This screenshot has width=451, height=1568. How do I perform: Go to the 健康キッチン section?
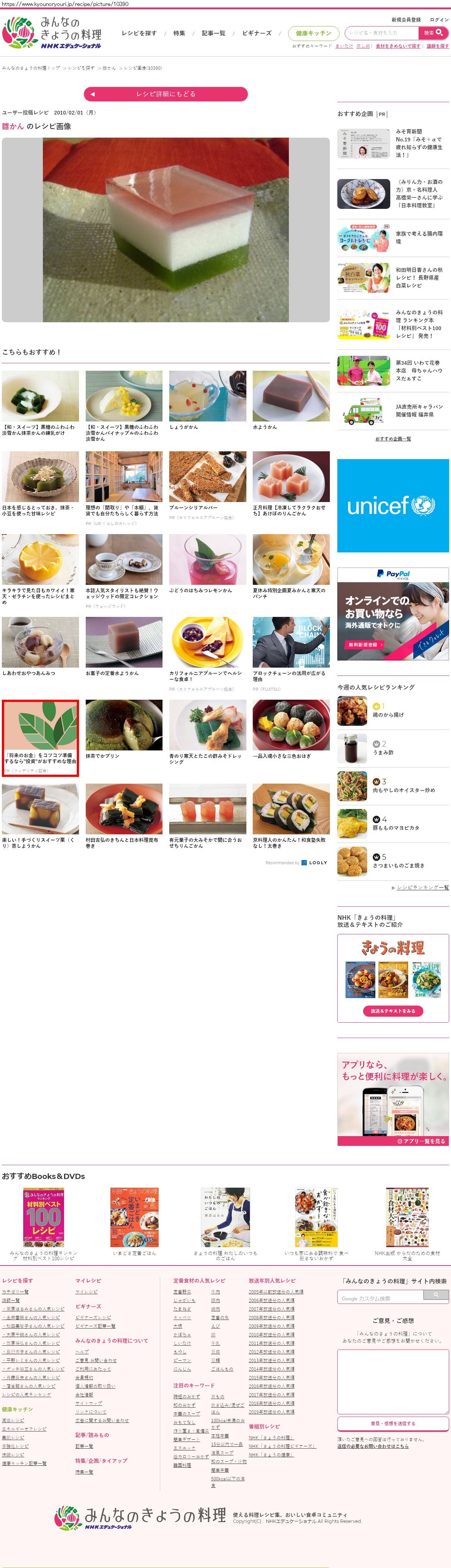pos(313,34)
